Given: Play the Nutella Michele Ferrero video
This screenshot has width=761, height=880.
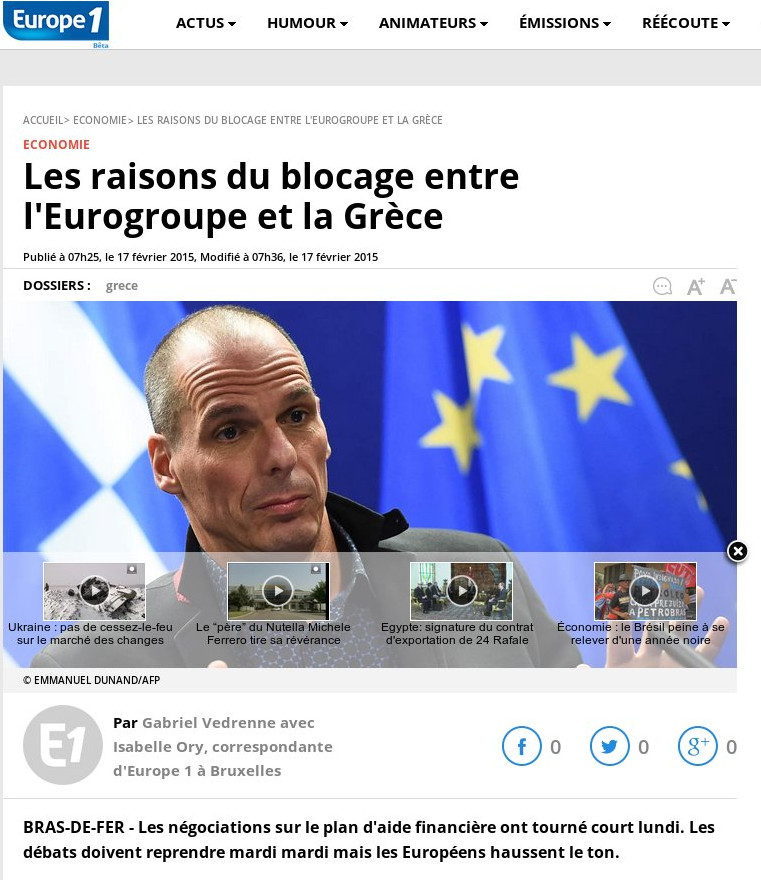Looking at the screenshot, I should point(277,591).
